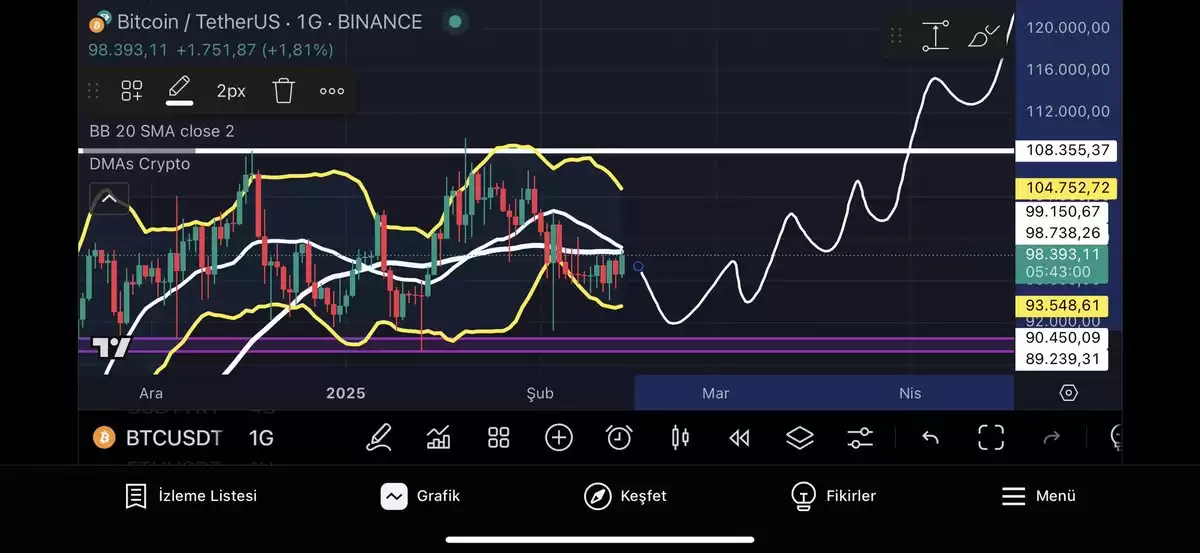Undo the last drawing
Image resolution: width=1200 pixels, height=553 pixels.
click(x=930, y=437)
